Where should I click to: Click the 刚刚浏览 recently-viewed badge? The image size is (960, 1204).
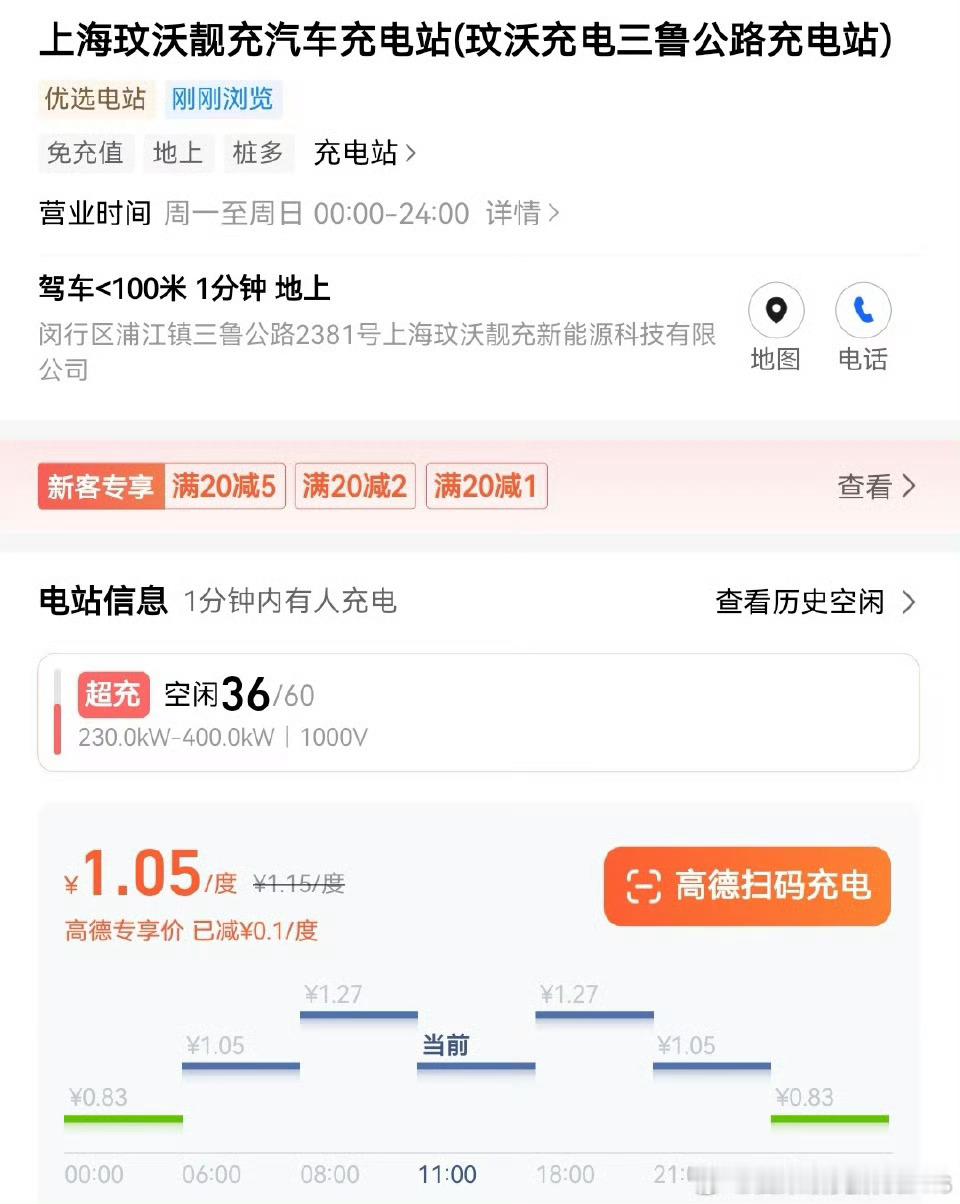[x=222, y=100]
